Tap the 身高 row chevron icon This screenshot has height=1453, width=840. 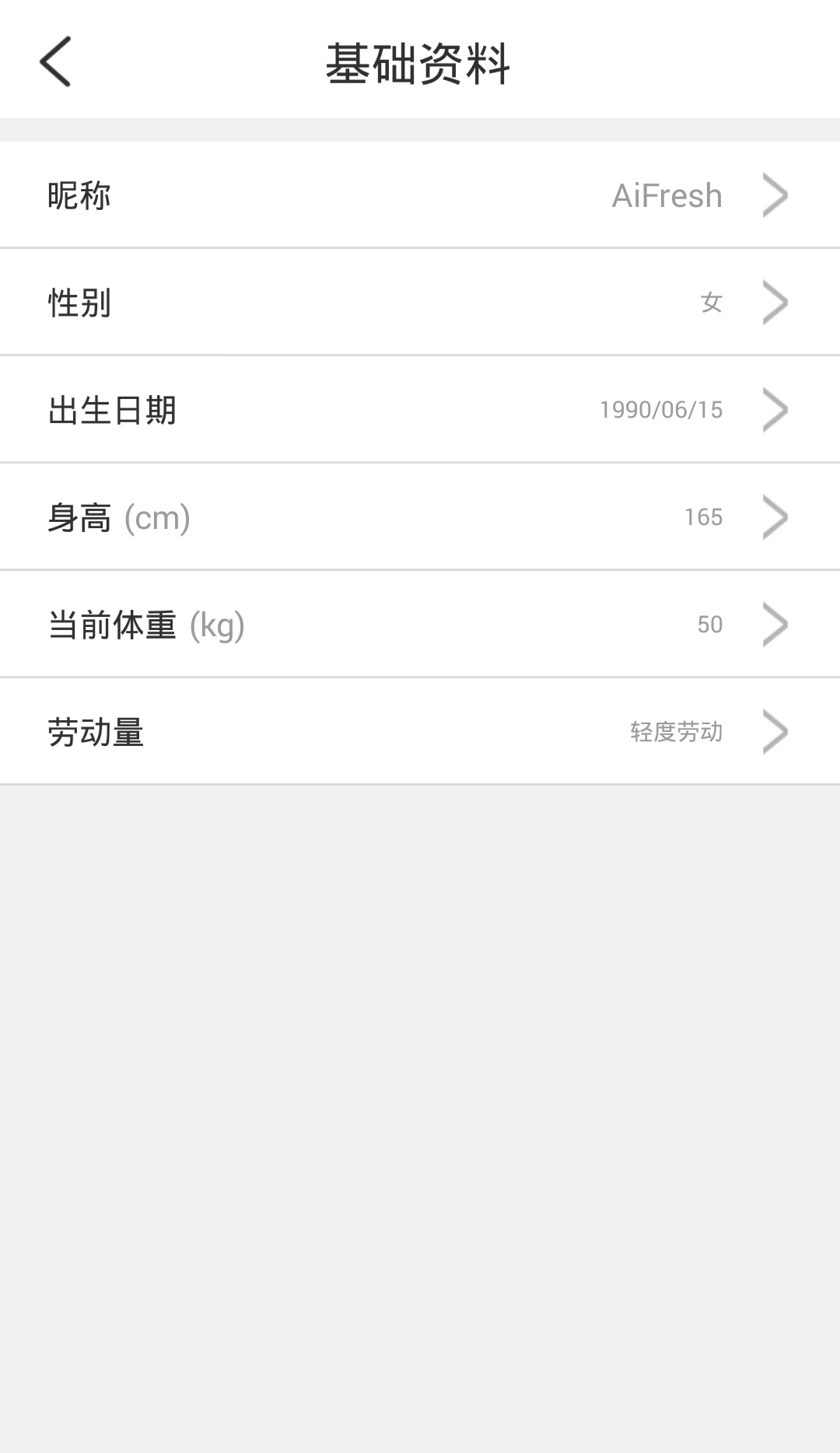(775, 516)
